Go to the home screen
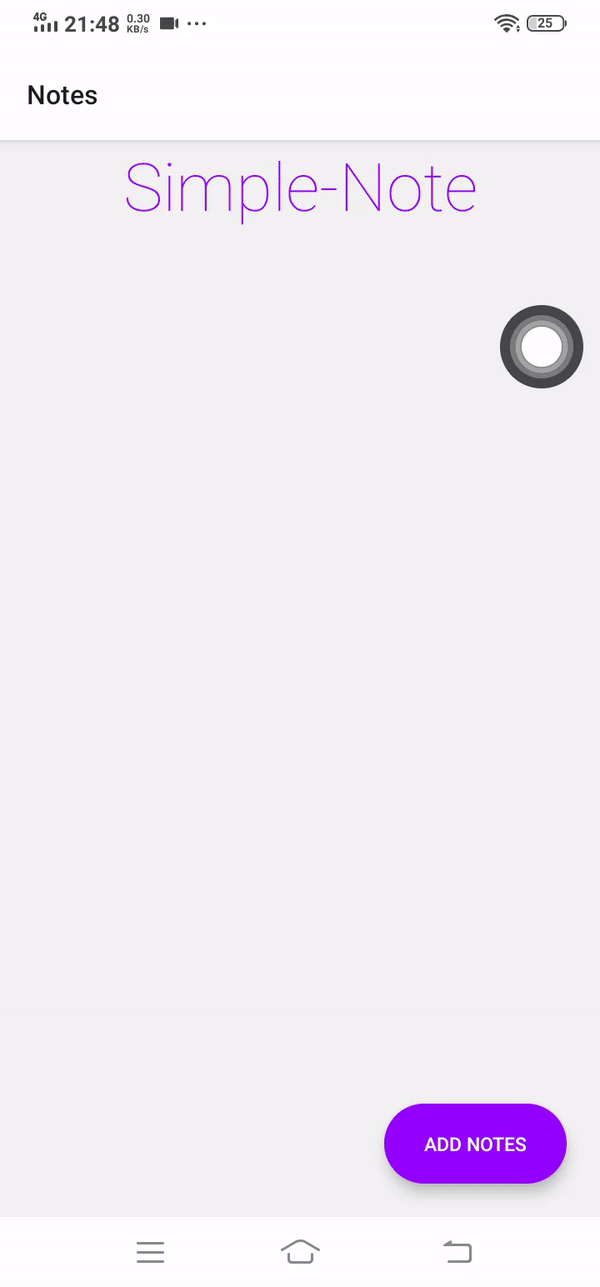This screenshot has width=600, height=1287. click(300, 1251)
